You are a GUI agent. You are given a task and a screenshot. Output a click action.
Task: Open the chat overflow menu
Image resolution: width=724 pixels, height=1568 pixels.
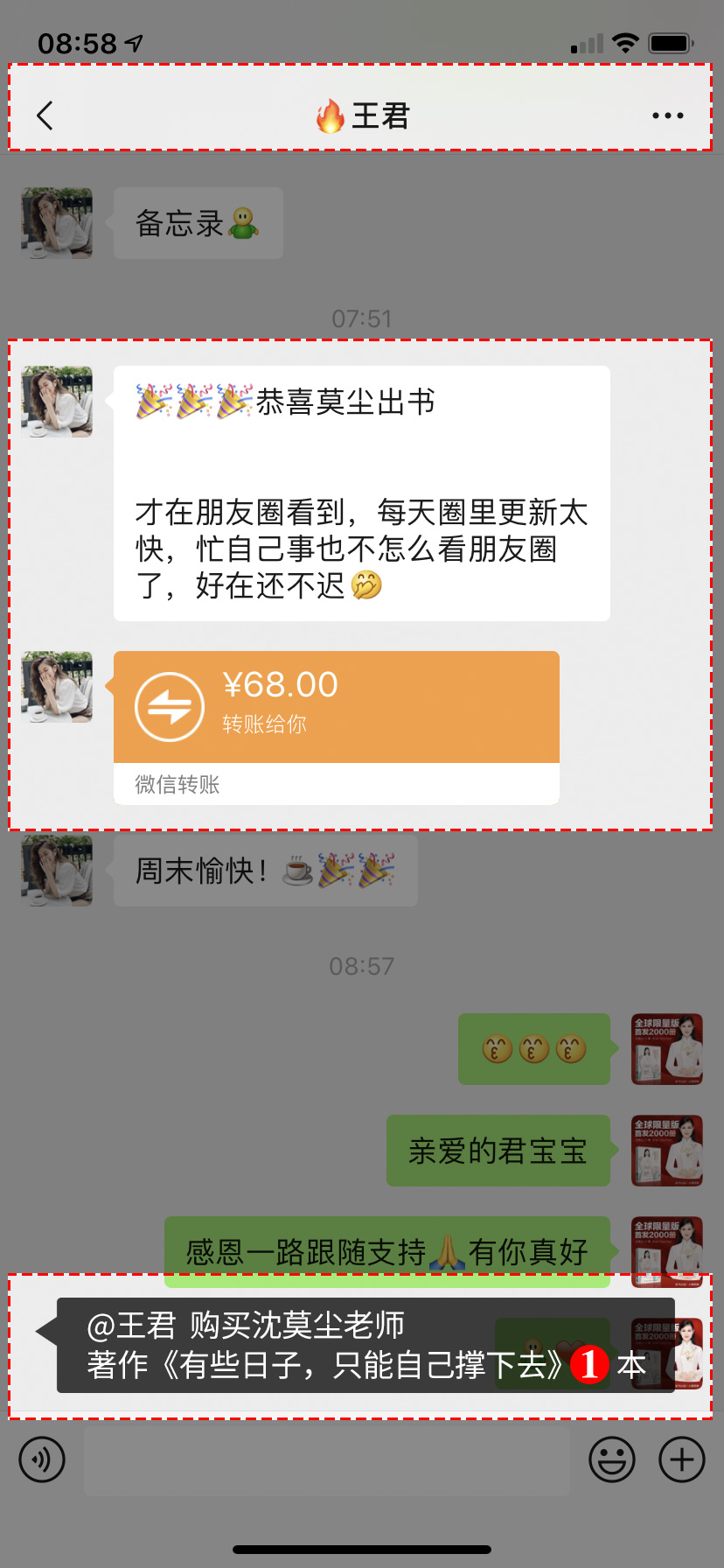point(667,115)
